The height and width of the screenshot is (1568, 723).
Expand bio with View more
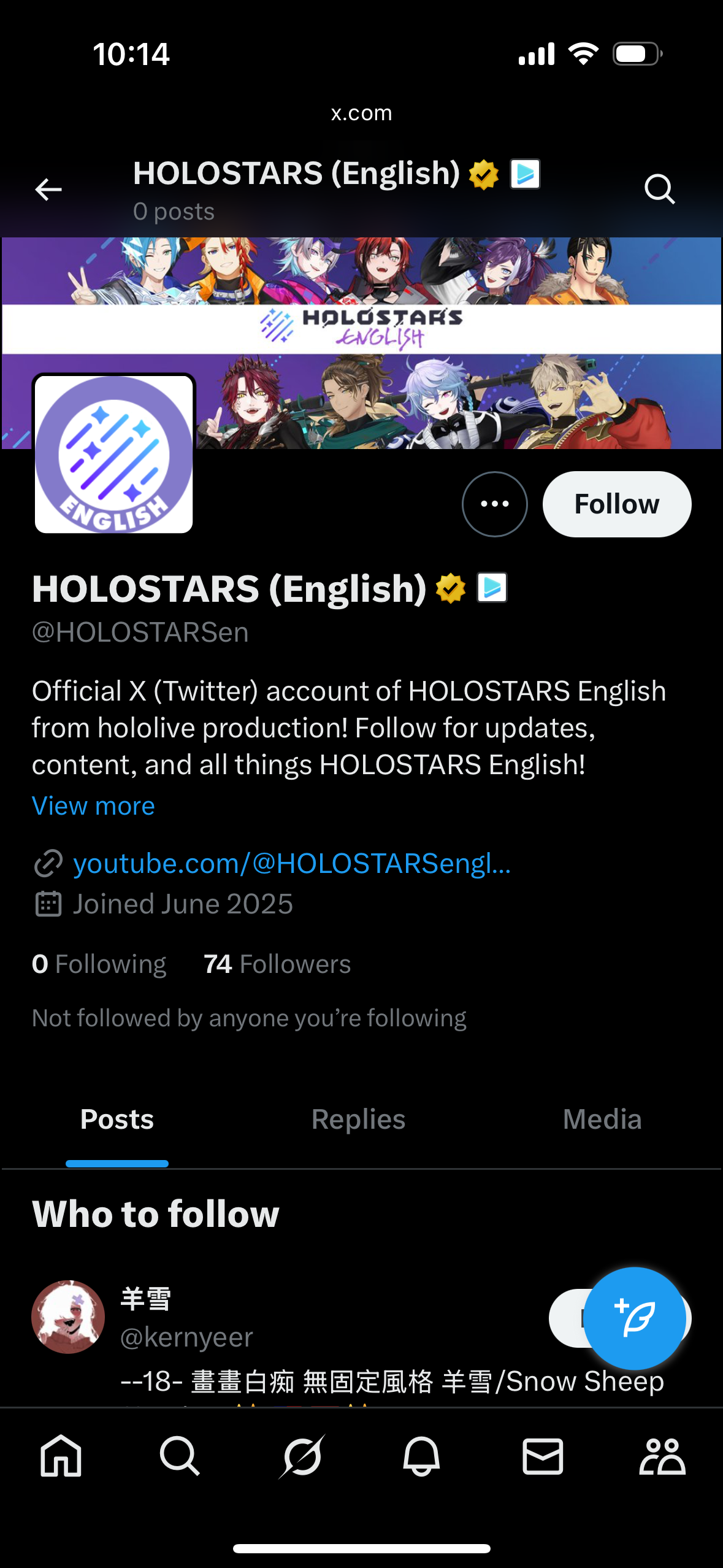(93, 806)
